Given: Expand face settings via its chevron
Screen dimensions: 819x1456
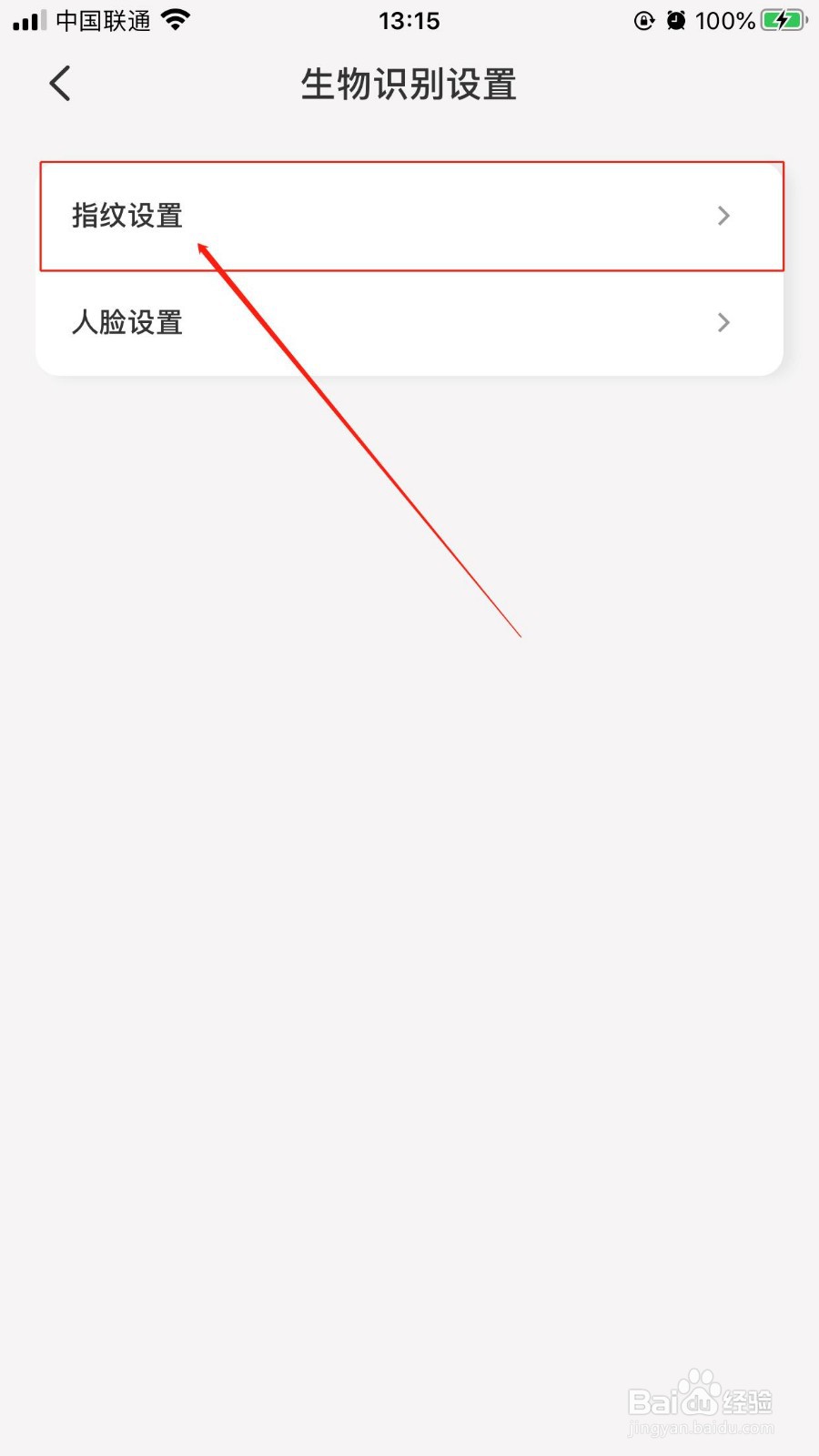Looking at the screenshot, I should 723,322.
